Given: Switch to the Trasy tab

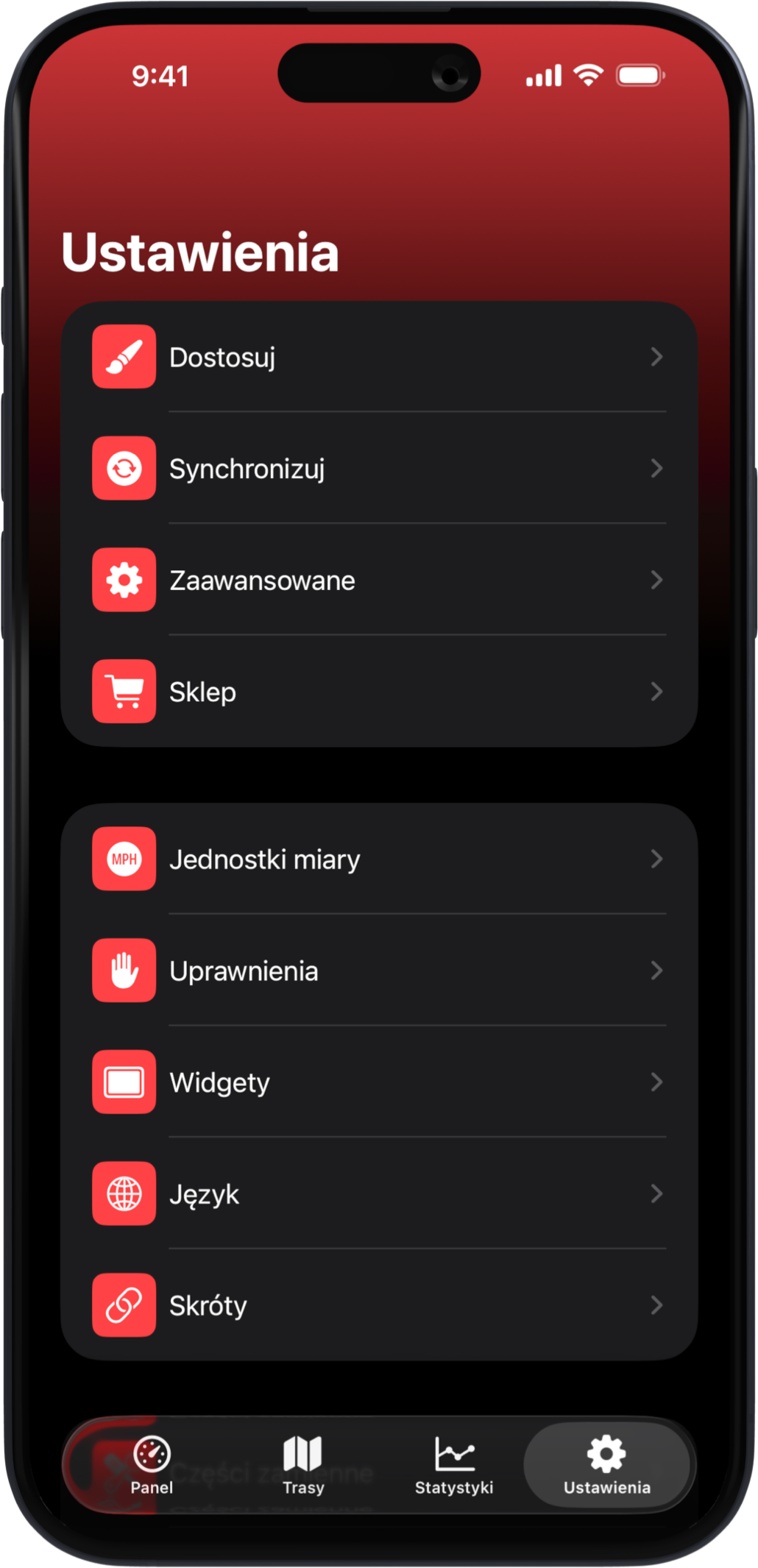Looking at the screenshot, I should 303,1465.
